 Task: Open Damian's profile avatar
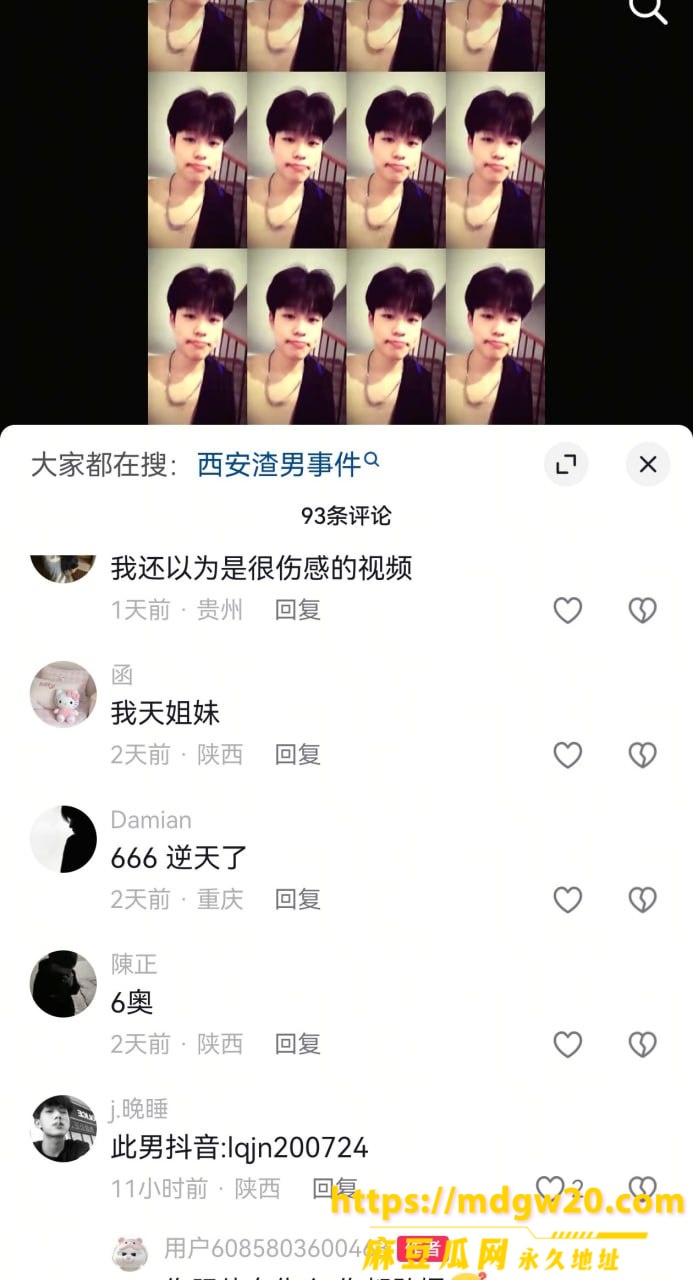click(64, 839)
